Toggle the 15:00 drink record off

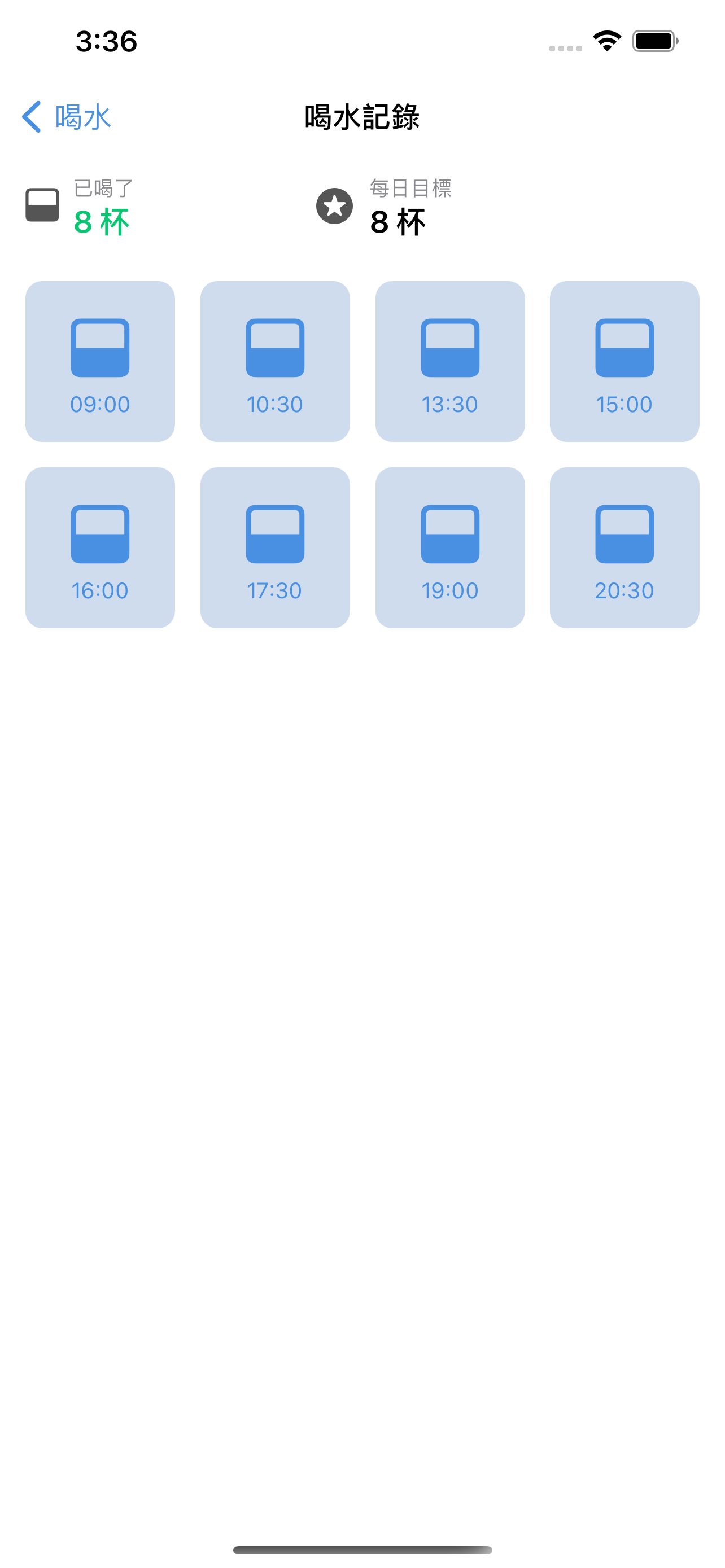624,361
